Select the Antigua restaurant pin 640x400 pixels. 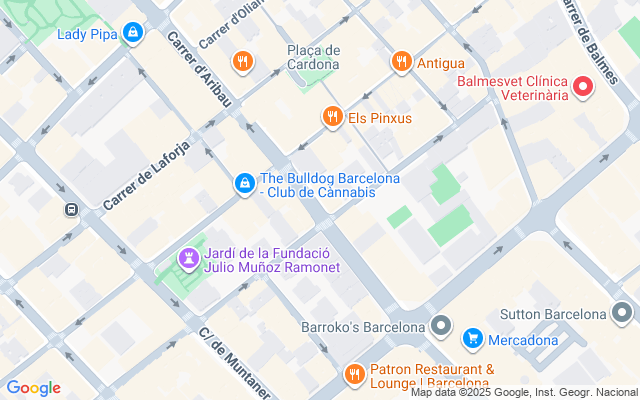(x=402, y=62)
